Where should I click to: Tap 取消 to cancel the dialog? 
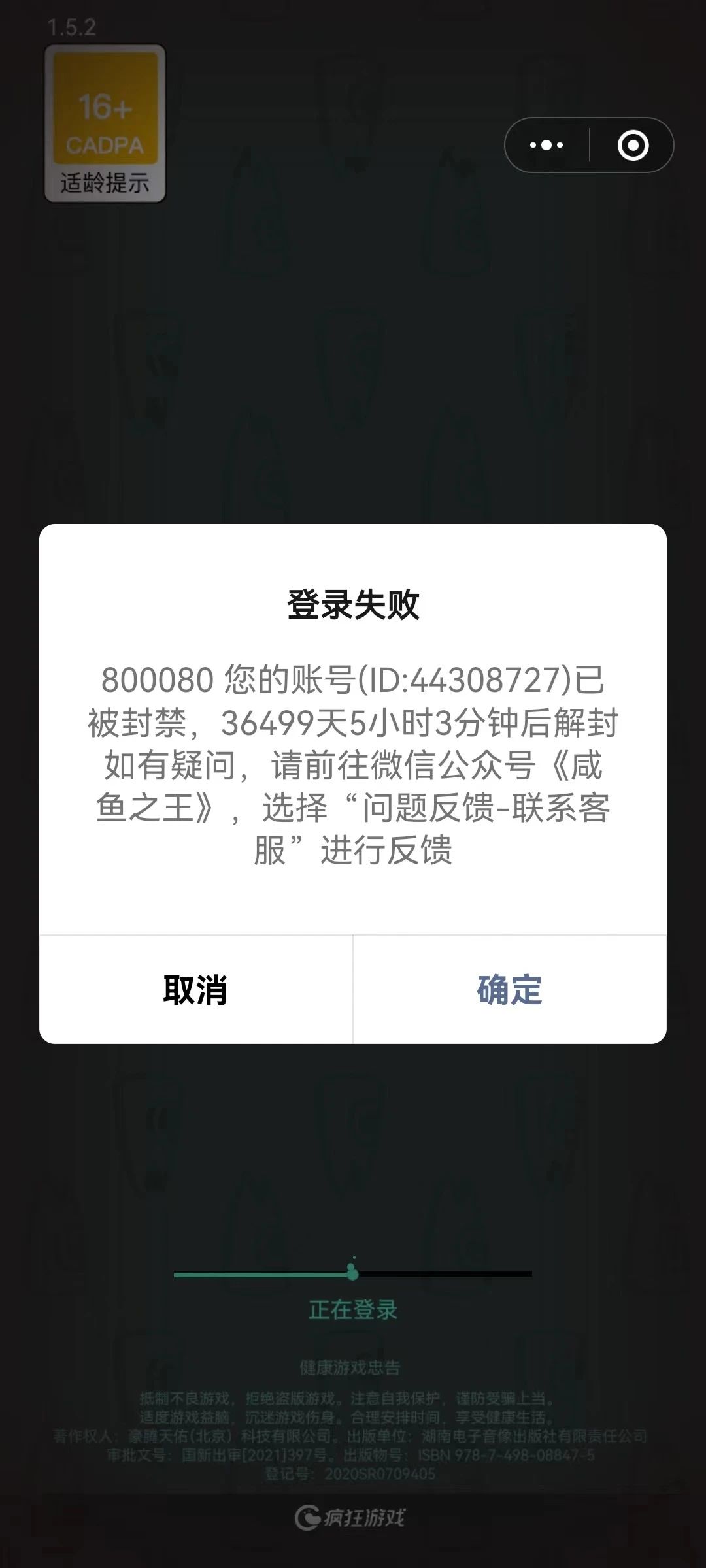pos(195,989)
